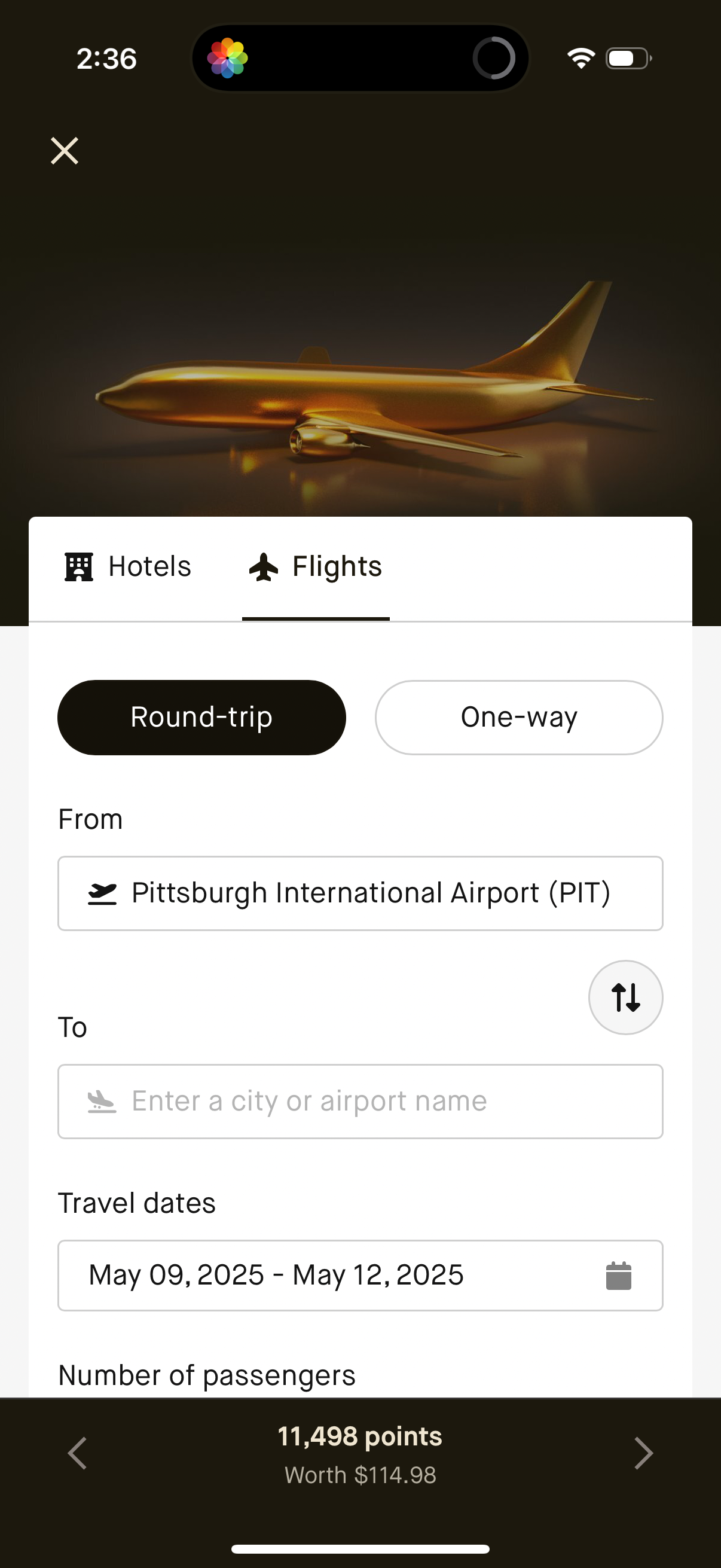This screenshot has width=721, height=1568.
Task: Dismiss the booking screen with the X
Action: point(63,150)
